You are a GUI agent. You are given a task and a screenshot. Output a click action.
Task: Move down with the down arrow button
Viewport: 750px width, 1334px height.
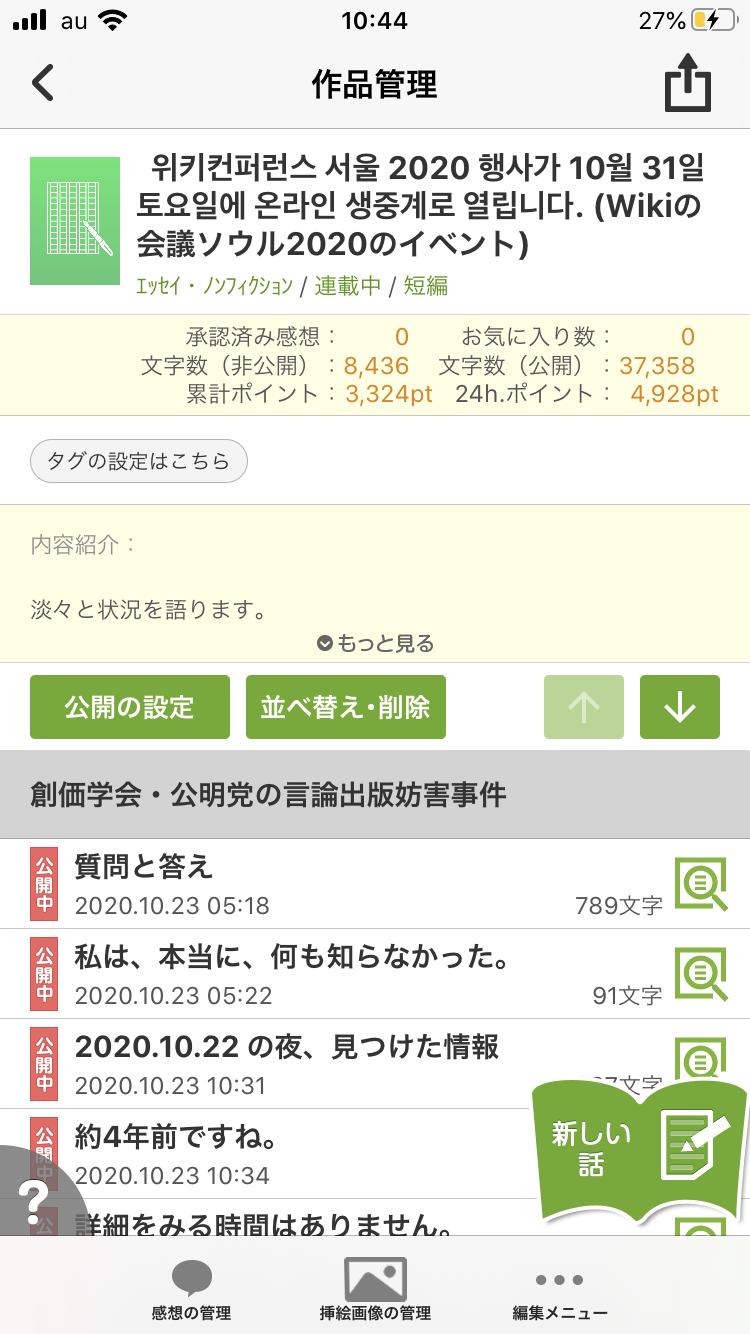pyautogui.click(x=679, y=707)
